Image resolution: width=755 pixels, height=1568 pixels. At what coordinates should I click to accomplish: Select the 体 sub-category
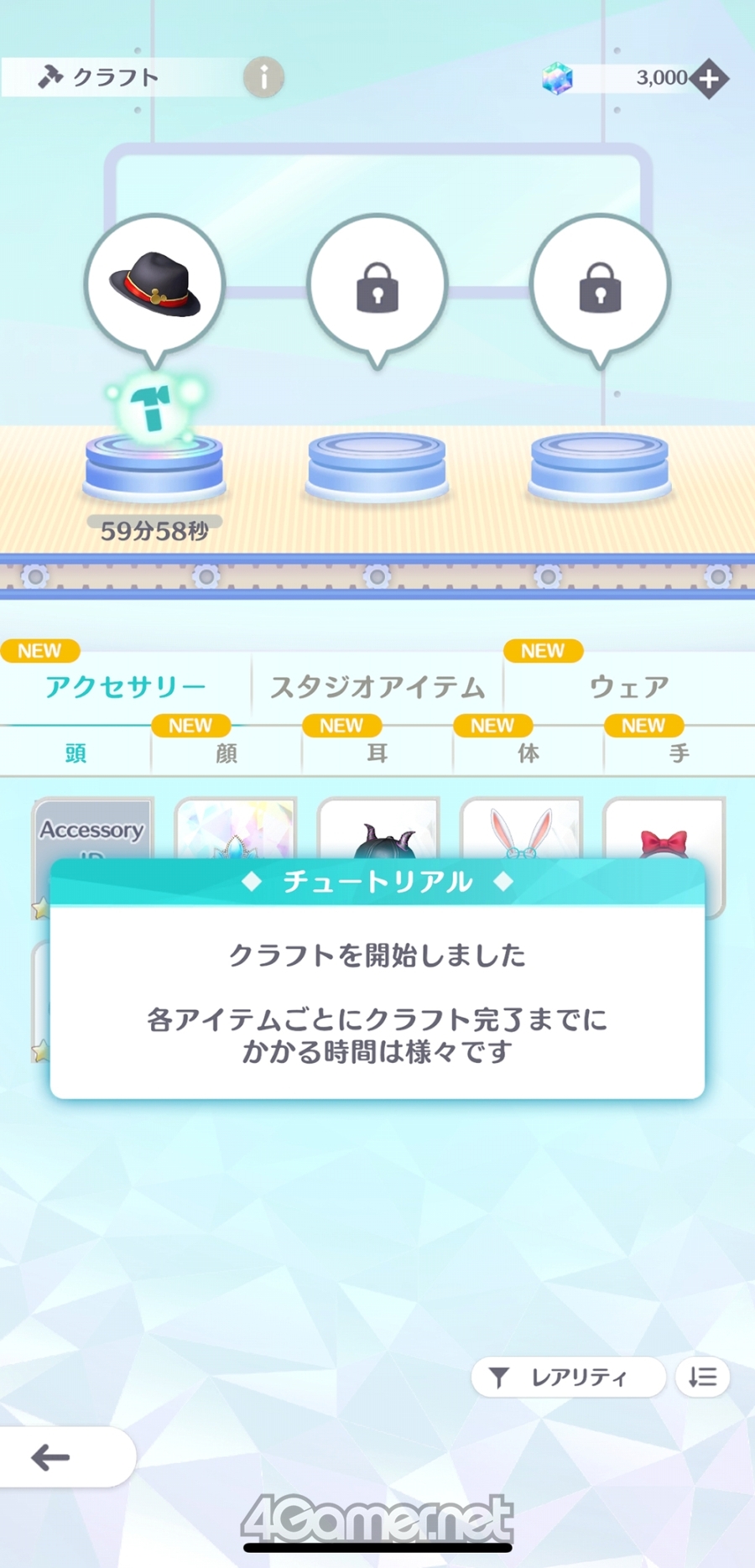(x=528, y=753)
